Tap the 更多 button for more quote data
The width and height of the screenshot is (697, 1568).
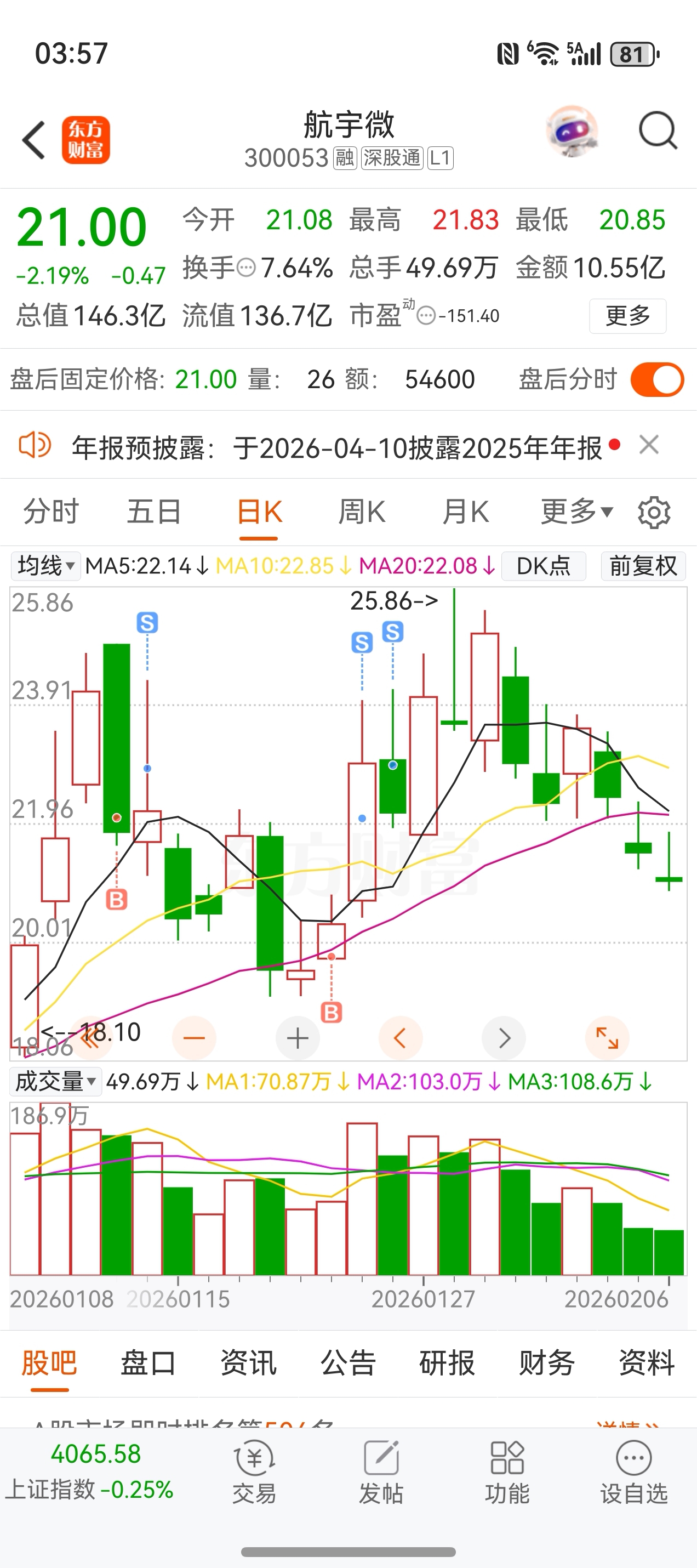(627, 316)
